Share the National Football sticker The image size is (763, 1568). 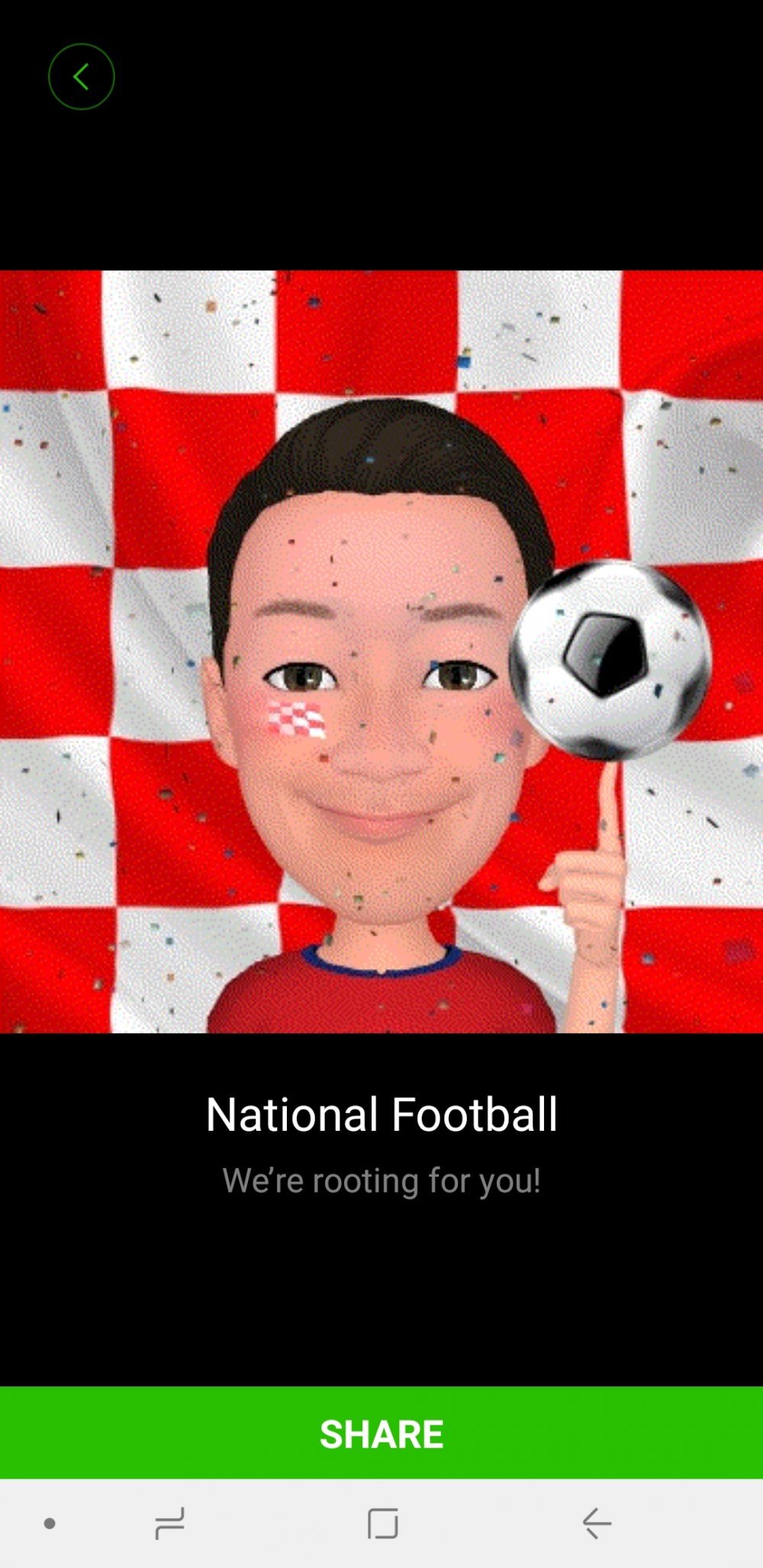click(381, 1433)
